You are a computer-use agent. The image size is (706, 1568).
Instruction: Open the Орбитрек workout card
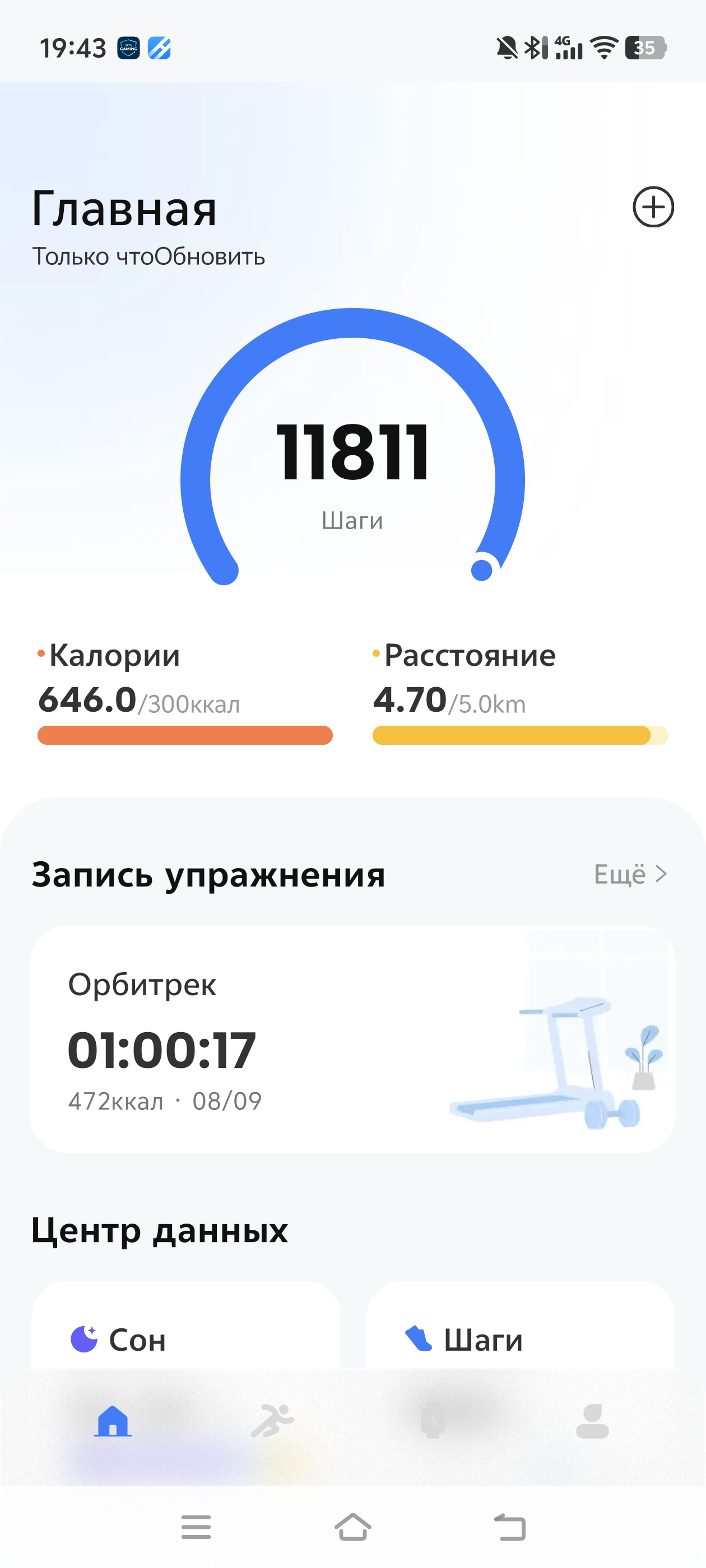(352, 1038)
